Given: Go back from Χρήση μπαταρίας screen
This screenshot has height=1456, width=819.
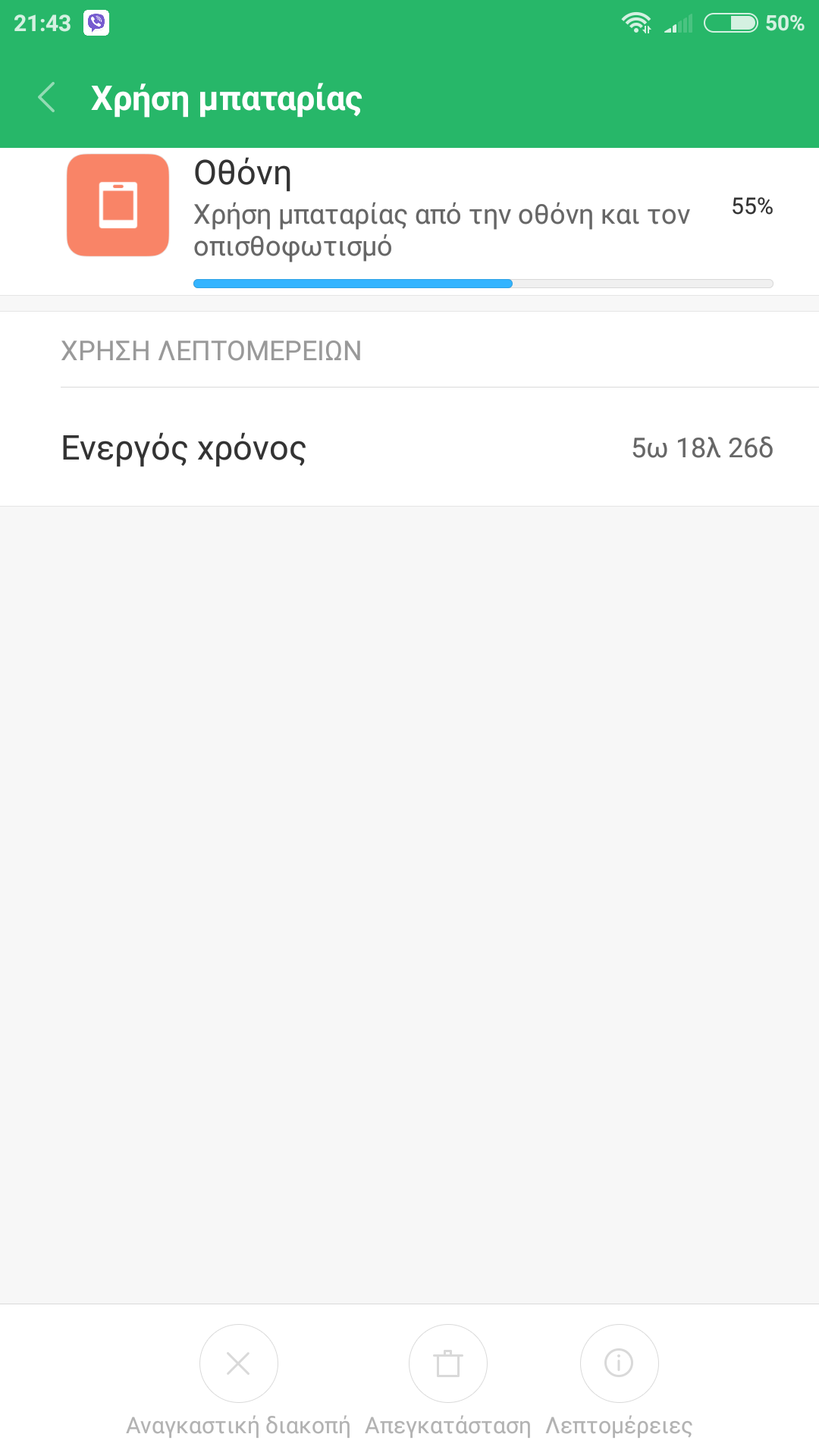Looking at the screenshot, I should tap(47, 98).
